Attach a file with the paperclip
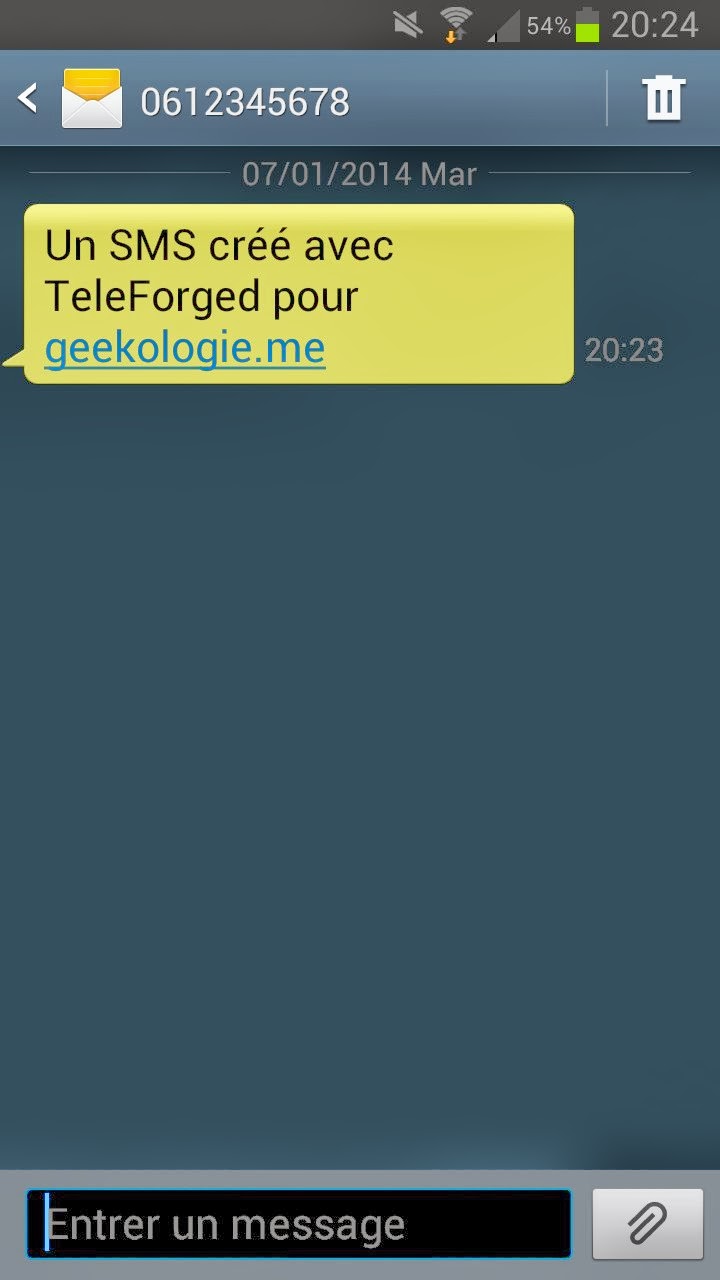 [647, 1224]
